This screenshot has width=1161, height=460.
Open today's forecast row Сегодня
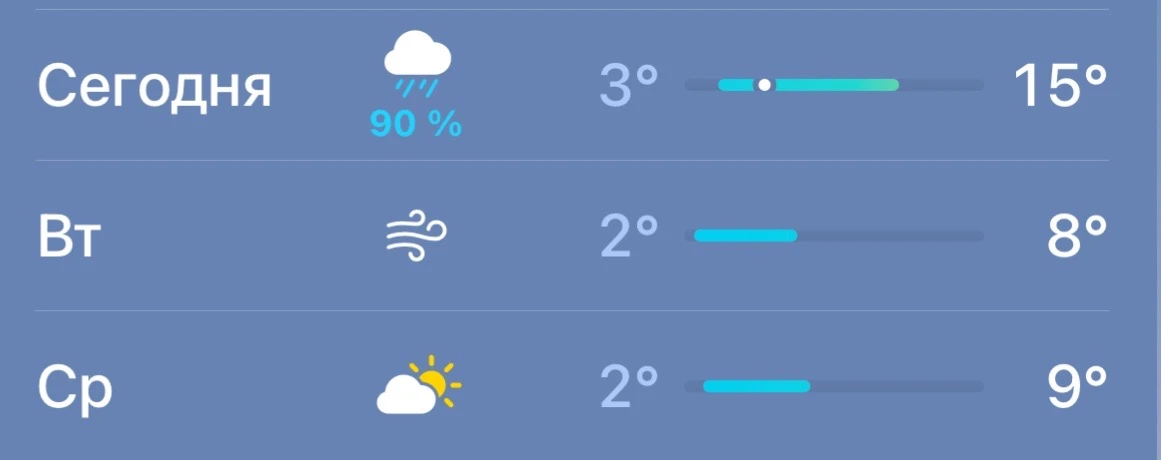[x=572, y=85]
